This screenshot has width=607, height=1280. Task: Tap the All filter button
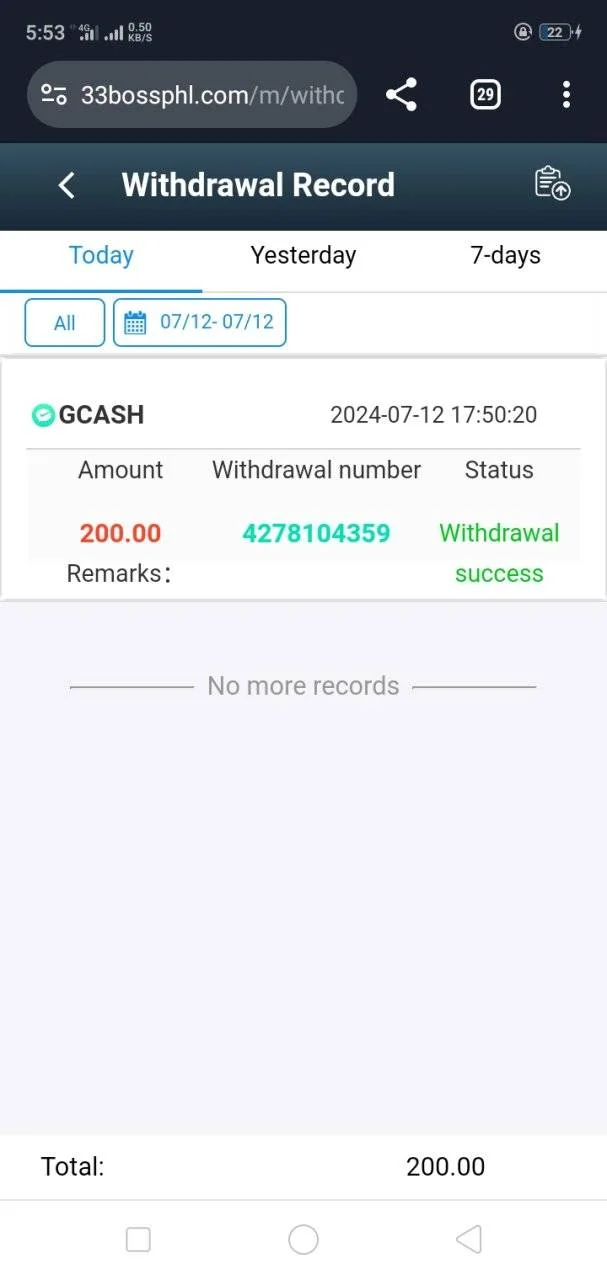65,323
